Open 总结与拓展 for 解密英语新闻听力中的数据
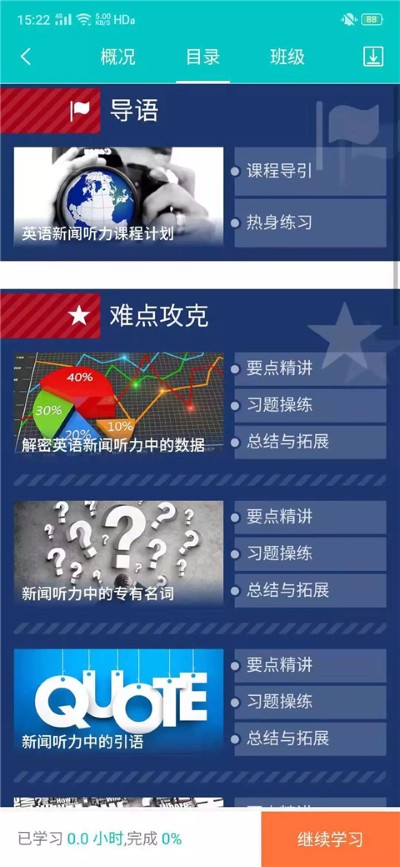The width and height of the screenshot is (400, 867). 310,442
